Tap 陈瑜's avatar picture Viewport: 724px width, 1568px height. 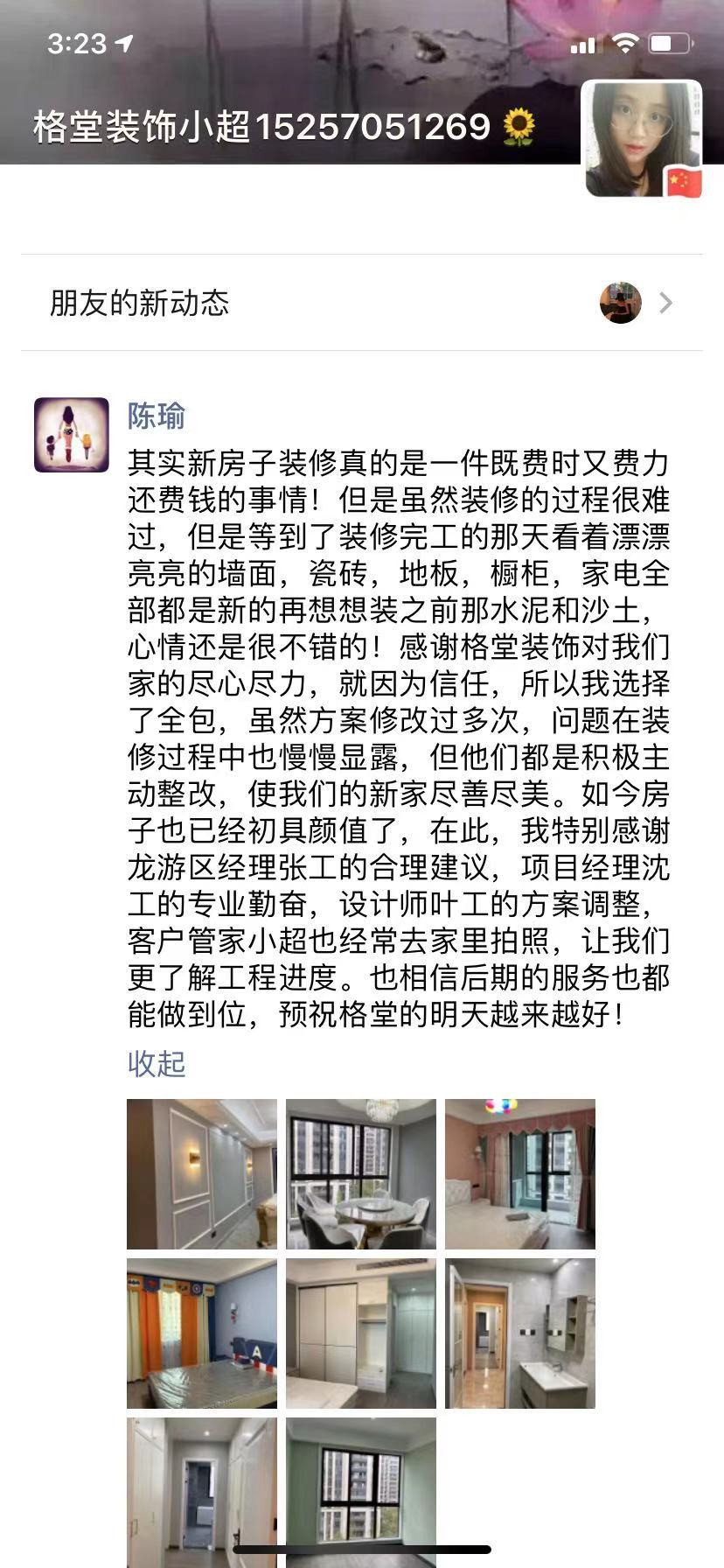tap(72, 435)
